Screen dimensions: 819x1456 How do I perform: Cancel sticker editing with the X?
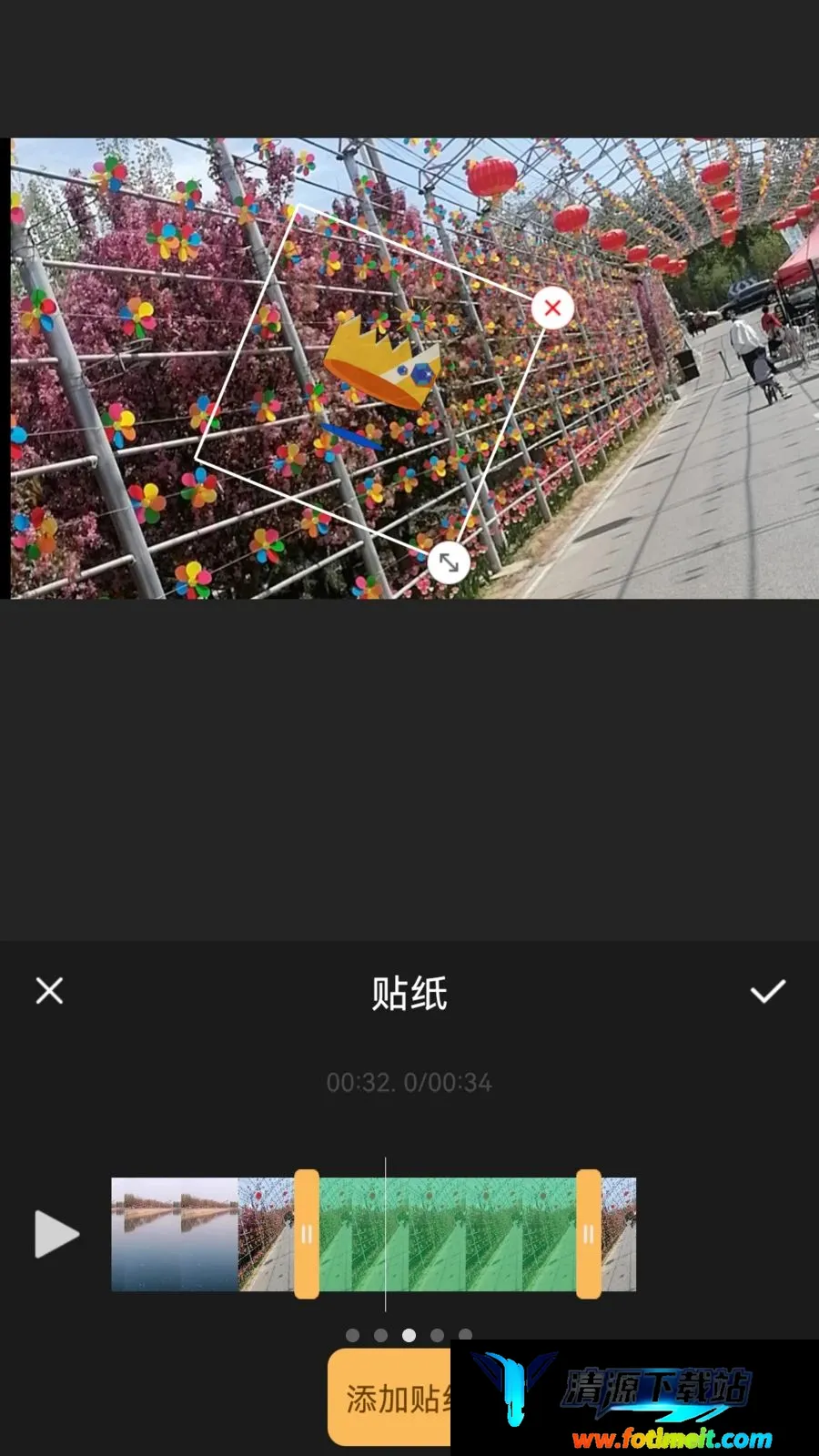click(x=49, y=991)
